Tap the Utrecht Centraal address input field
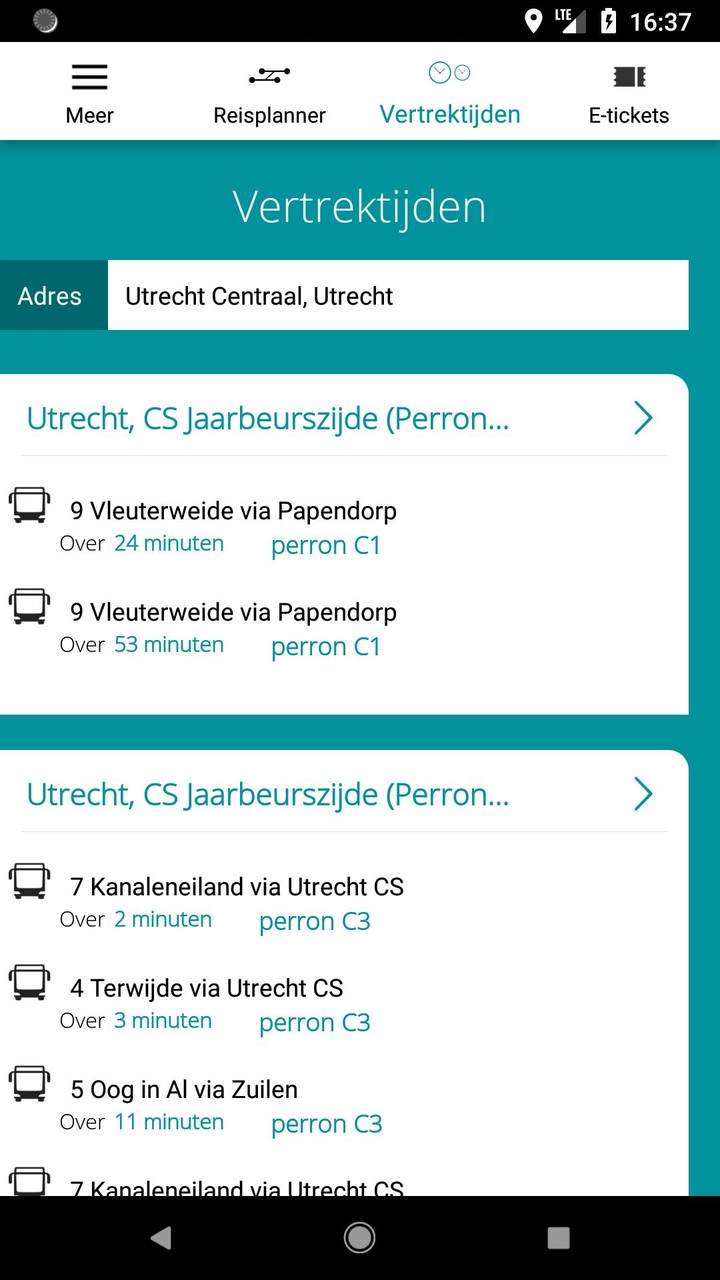Screen dimensions: 720x1280 pos(397,295)
